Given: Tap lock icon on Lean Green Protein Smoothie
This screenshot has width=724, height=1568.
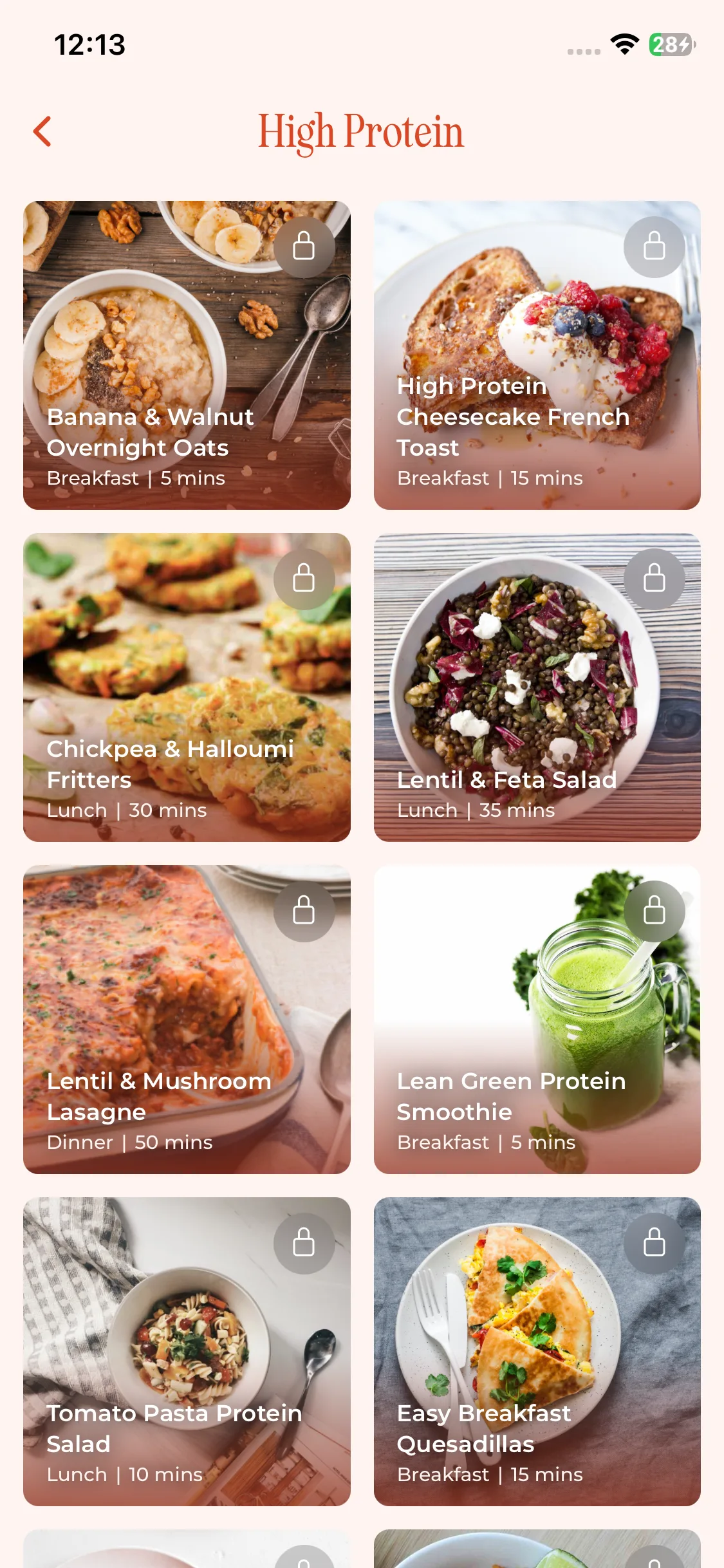Looking at the screenshot, I should (x=654, y=911).
